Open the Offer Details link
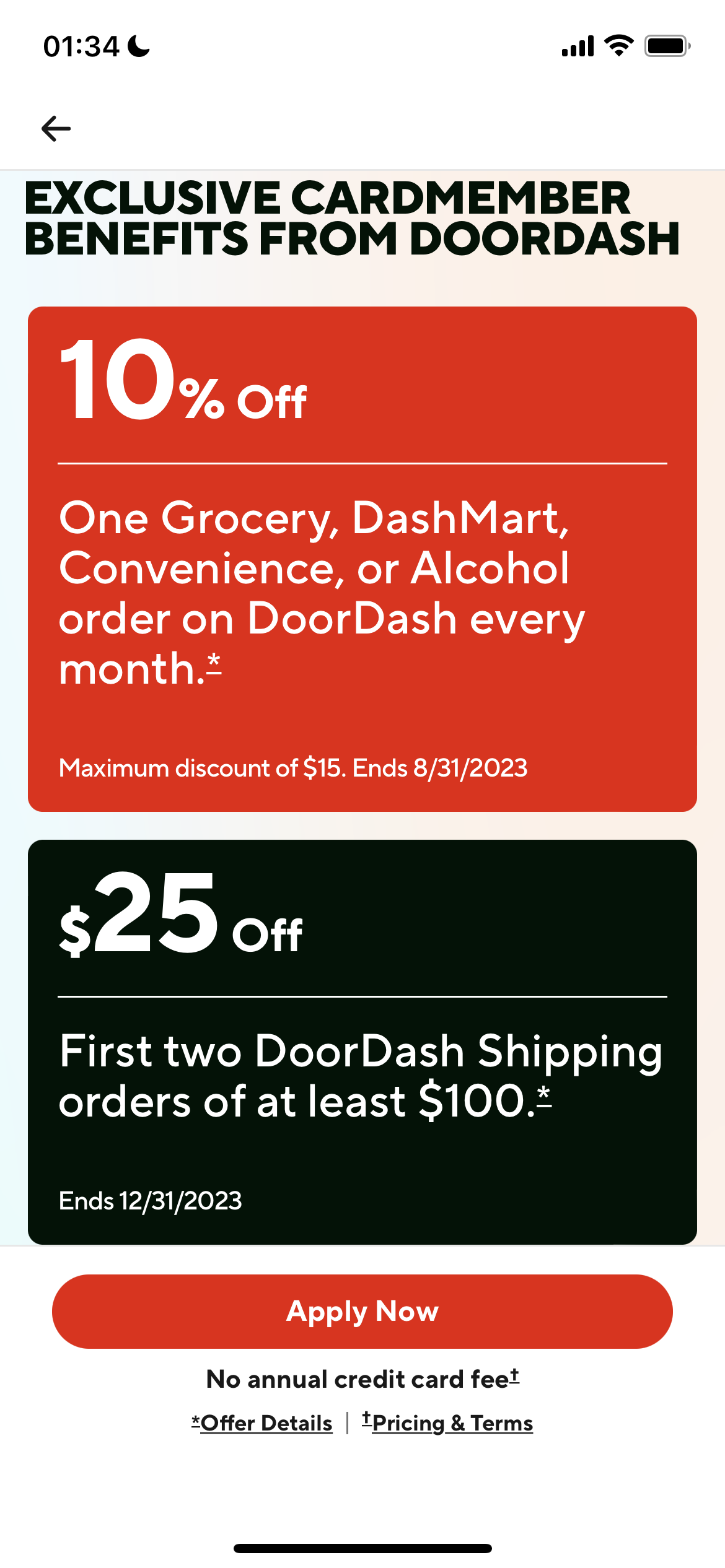Viewport: 725px width, 1568px height. click(x=262, y=1422)
